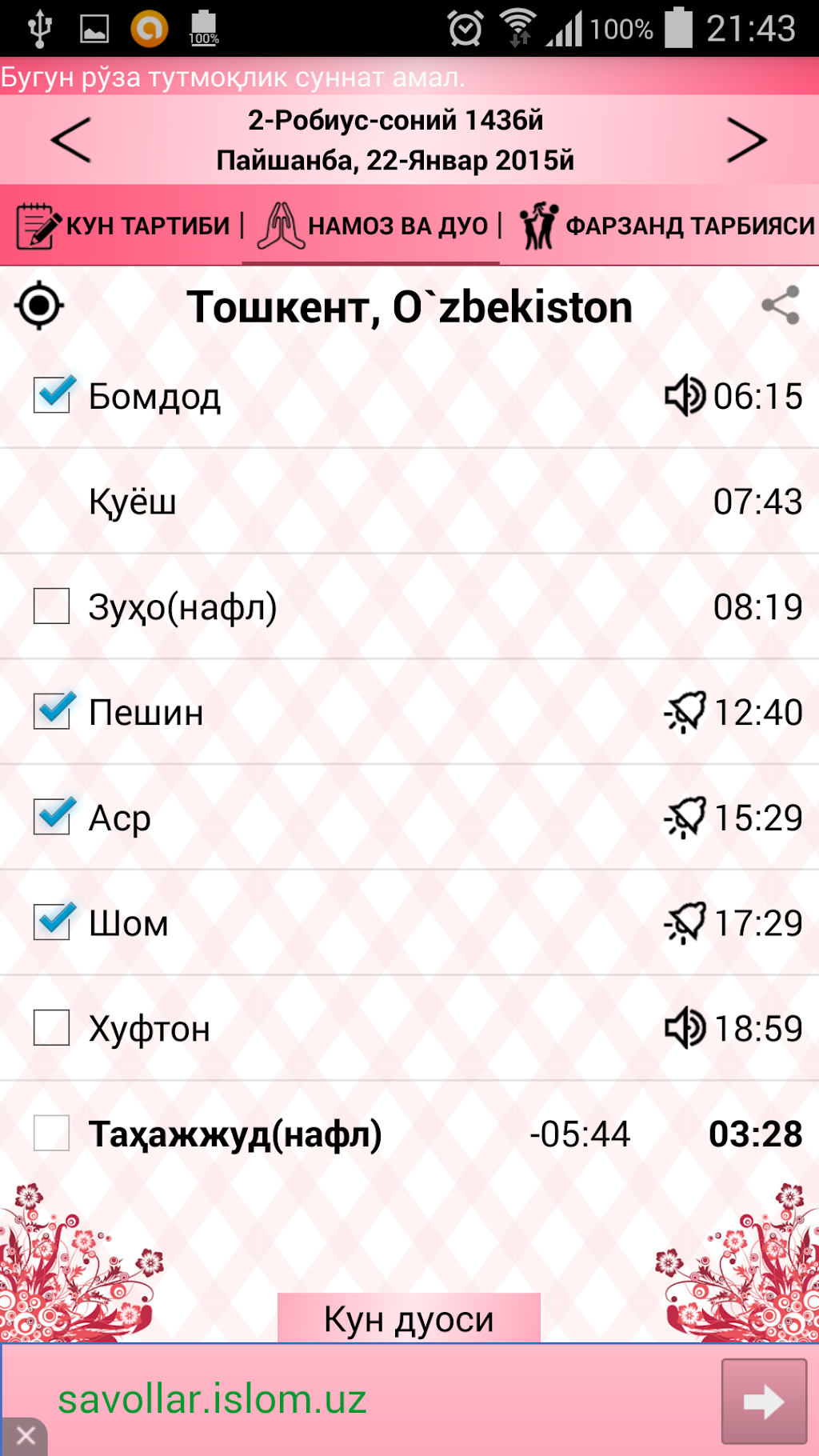Uncheck the Аср checkbox

point(53,817)
